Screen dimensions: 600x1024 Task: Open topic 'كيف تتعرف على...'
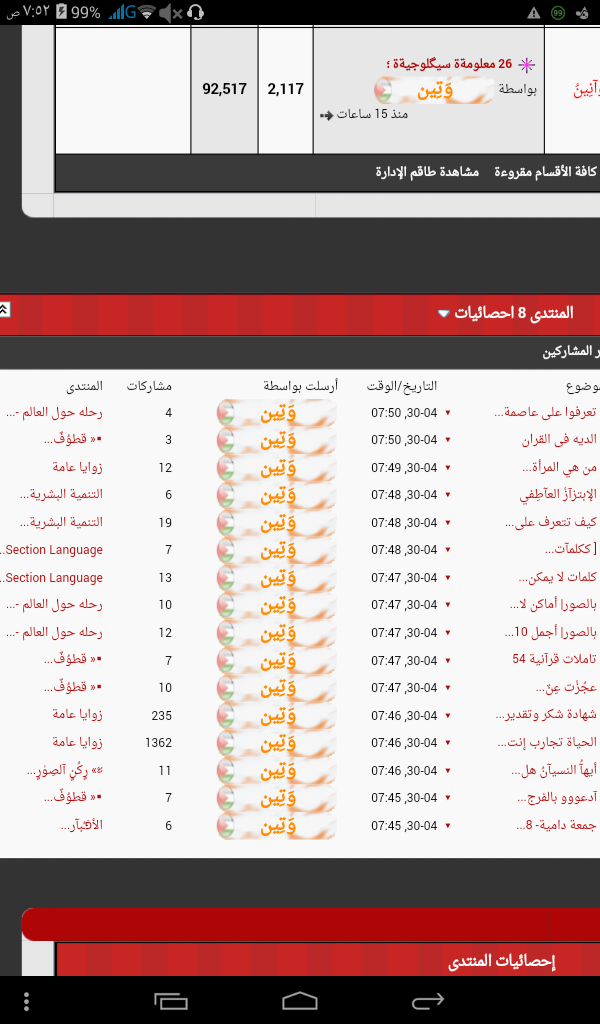point(552,522)
